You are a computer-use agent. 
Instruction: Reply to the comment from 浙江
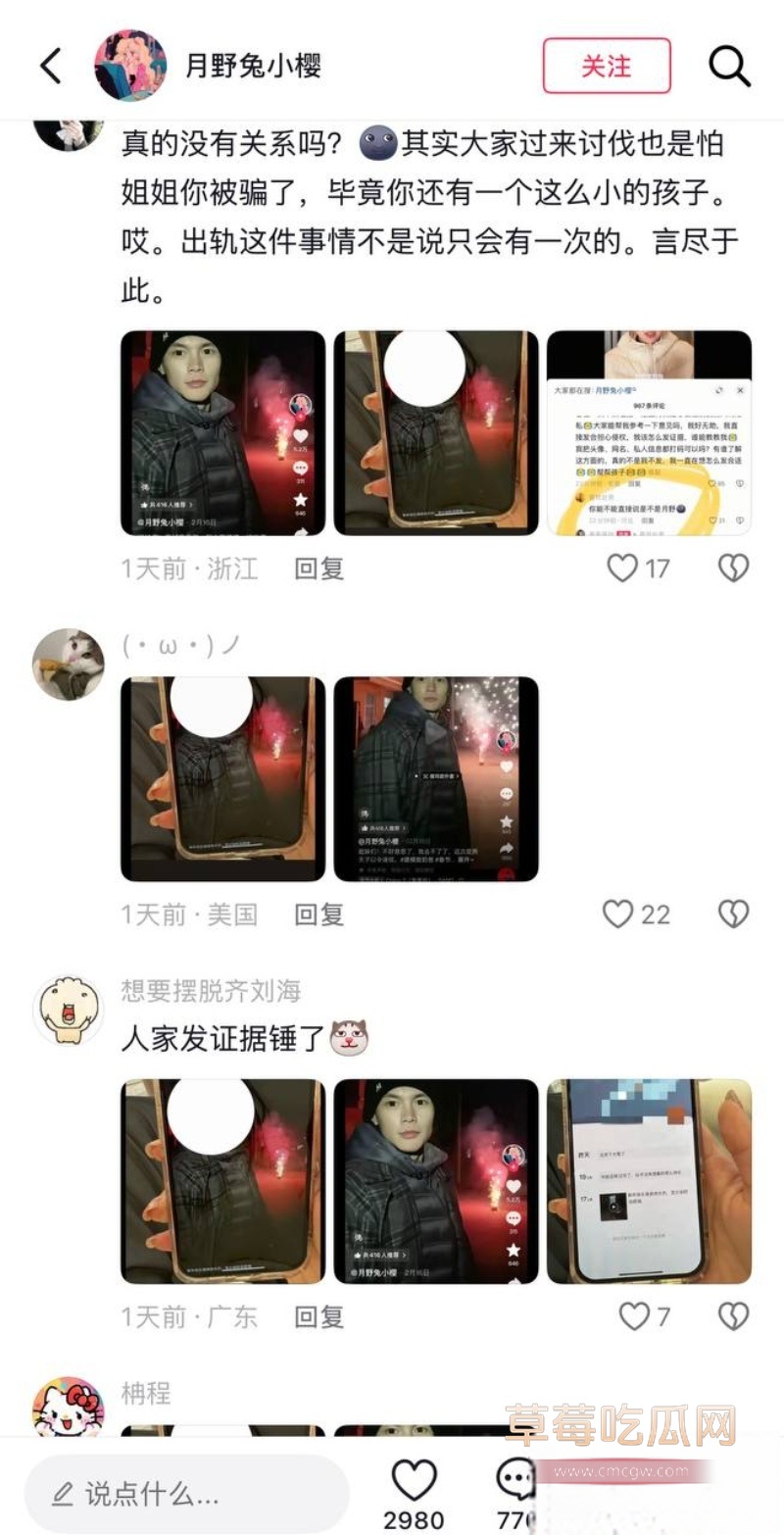pos(319,569)
